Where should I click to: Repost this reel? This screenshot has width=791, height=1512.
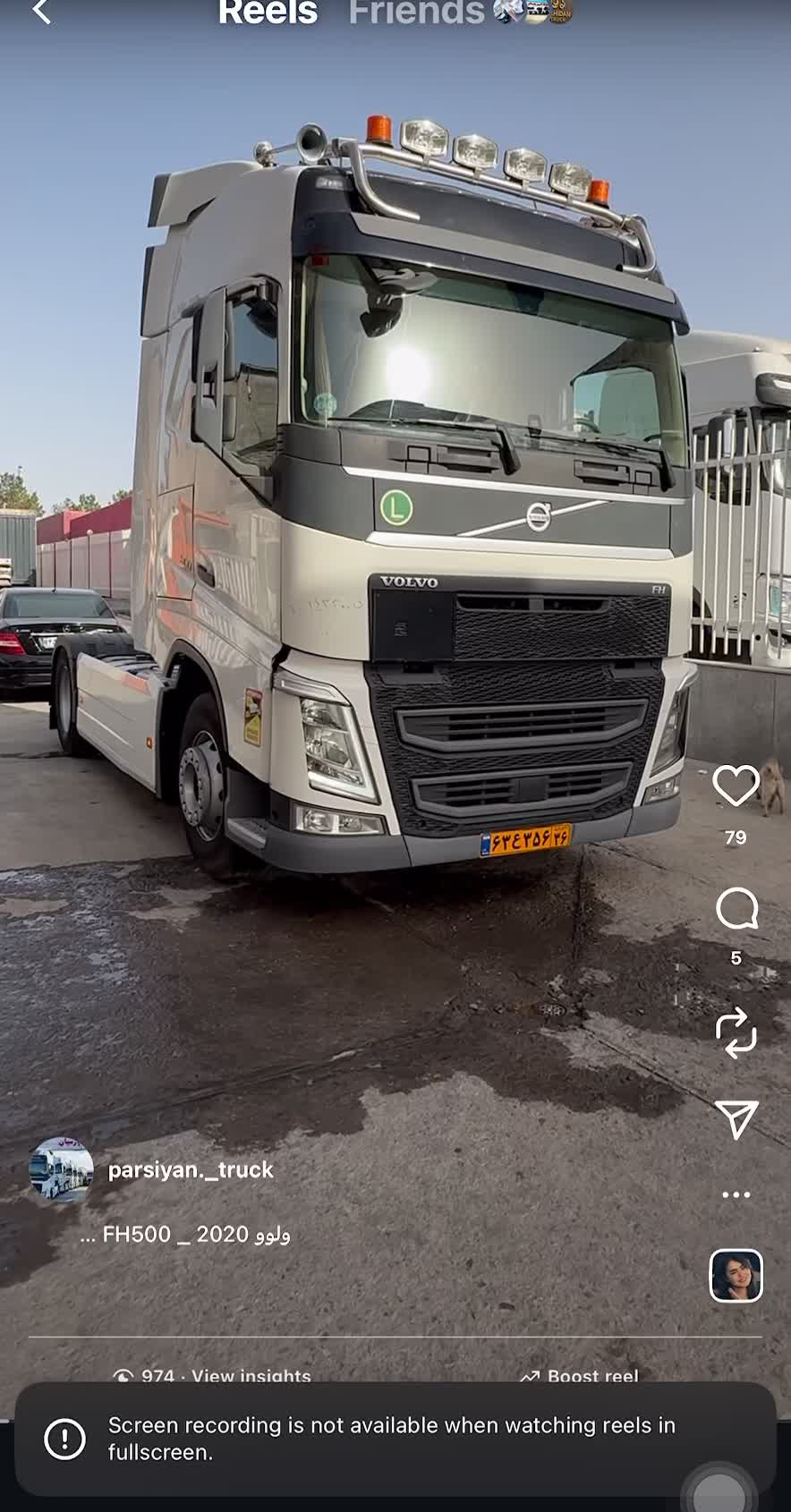coord(736,1032)
